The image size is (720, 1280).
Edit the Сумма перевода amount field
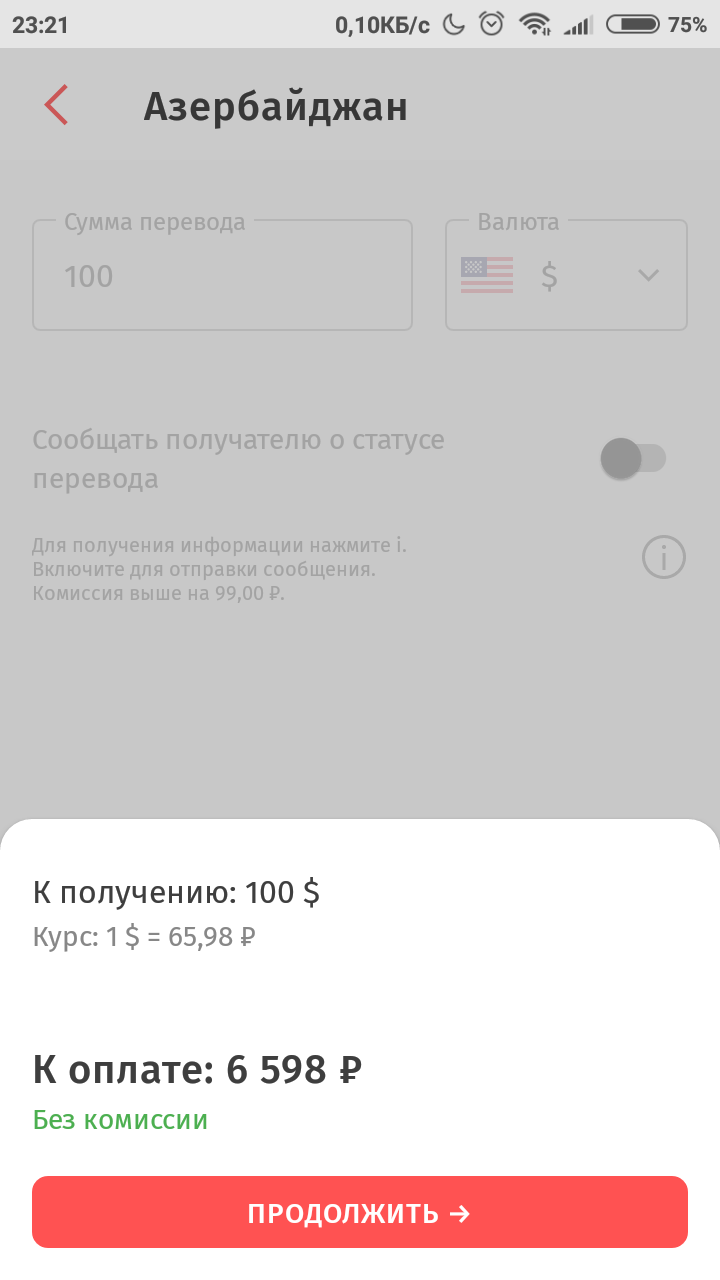222,275
